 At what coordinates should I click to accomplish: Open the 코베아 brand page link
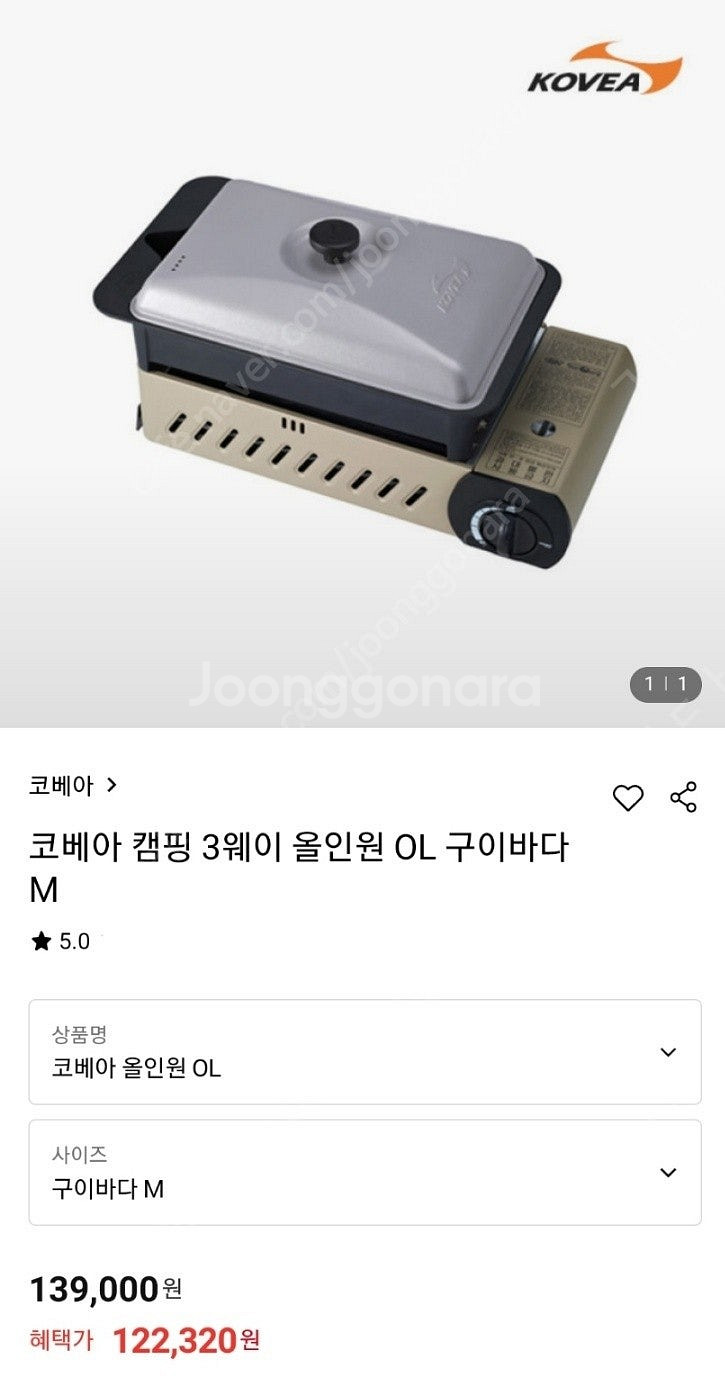pyautogui.click(x=73, y=786)
